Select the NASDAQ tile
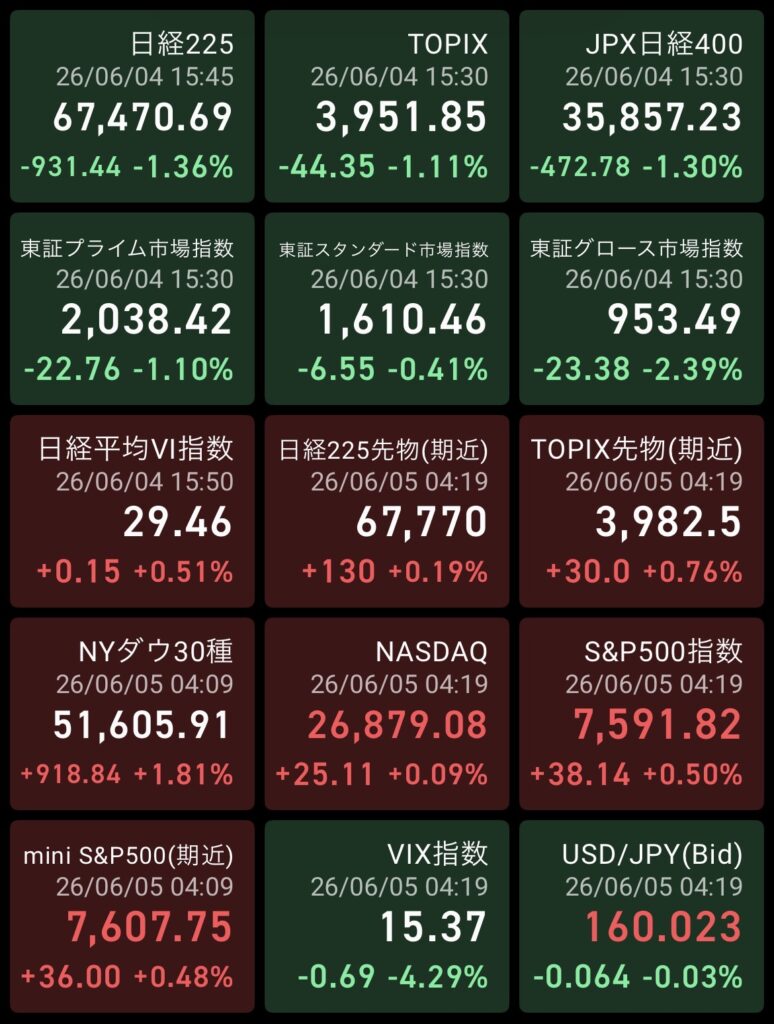Viewport: 774px width, 1024px height. tap(387, 713)
